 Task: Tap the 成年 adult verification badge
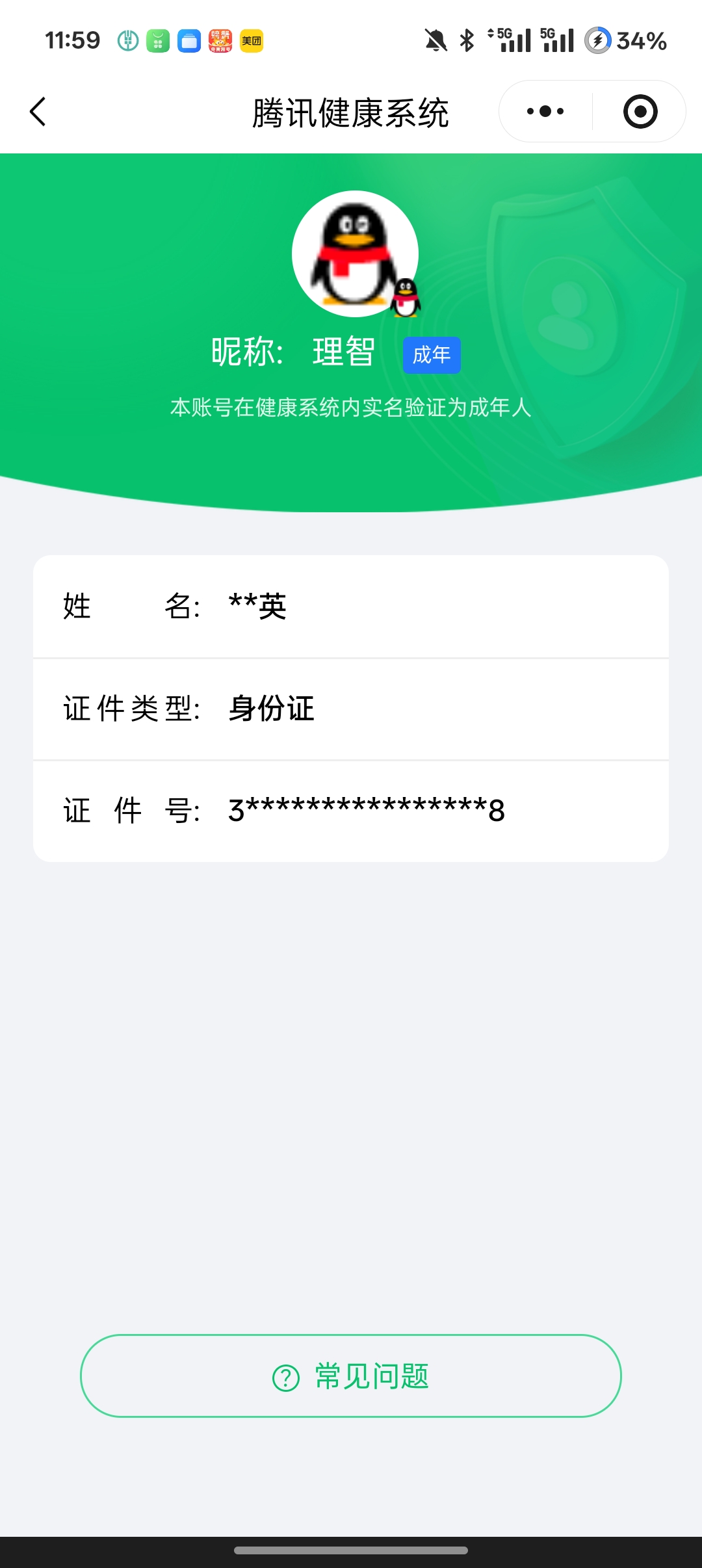tap(431, 355)
